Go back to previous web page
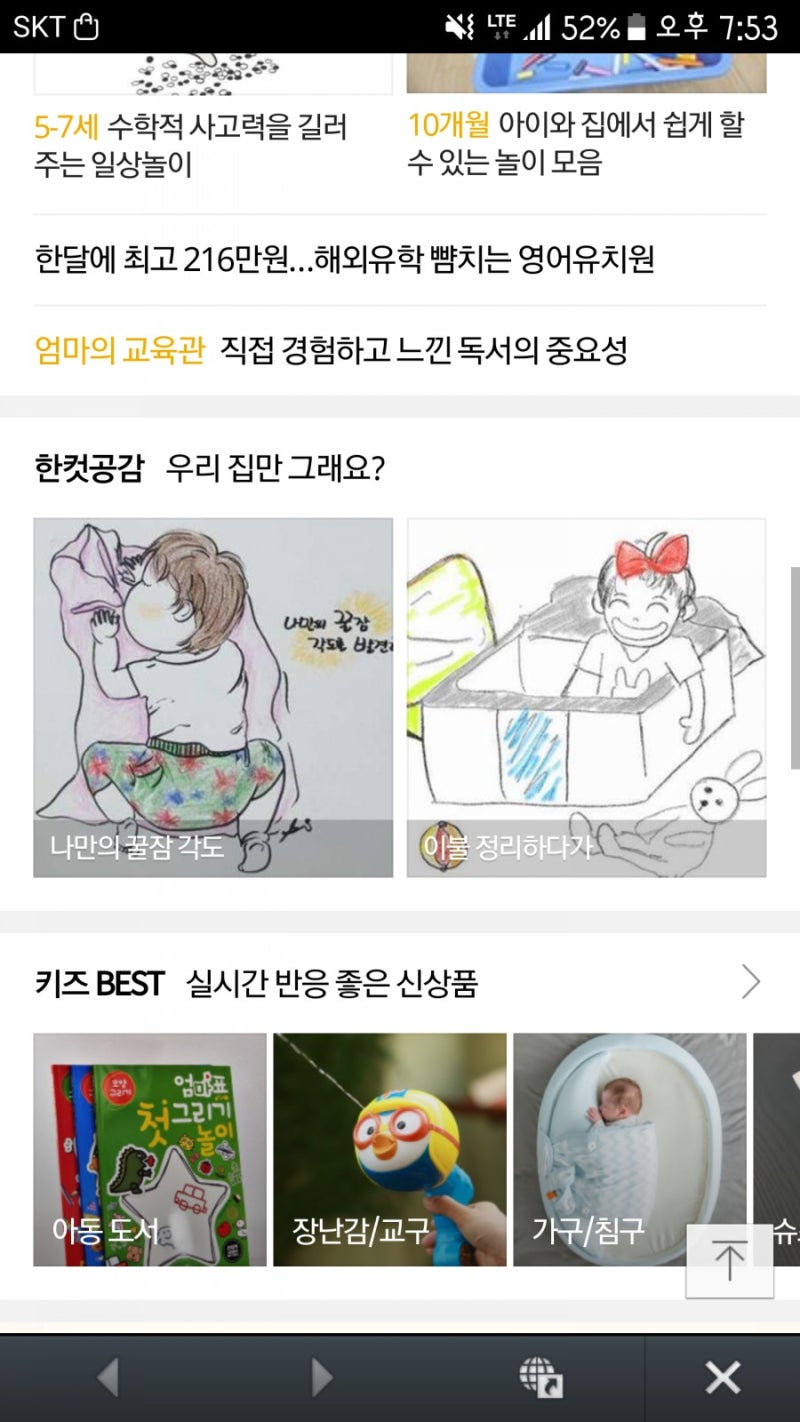 107,1378
